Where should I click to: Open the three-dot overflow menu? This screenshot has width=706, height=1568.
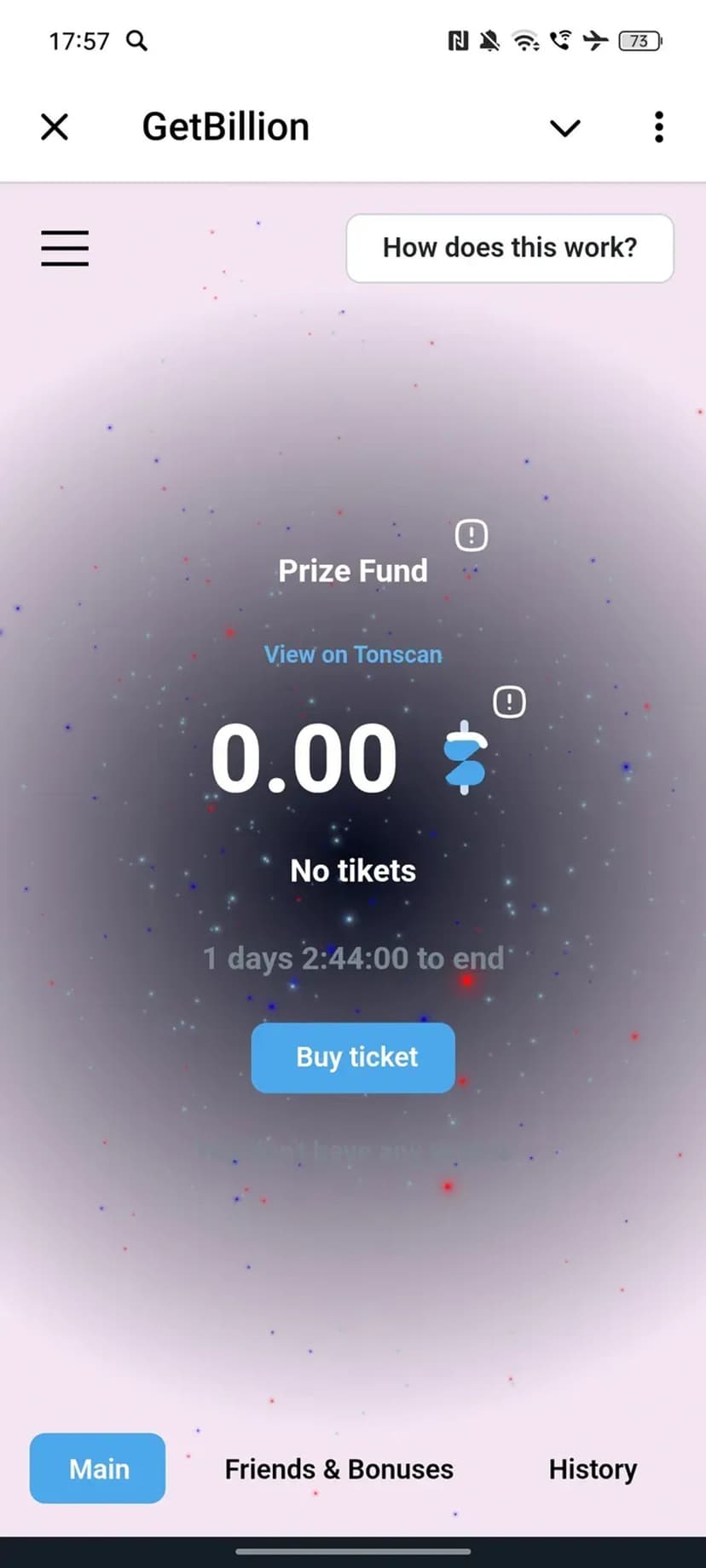(658, 127)
